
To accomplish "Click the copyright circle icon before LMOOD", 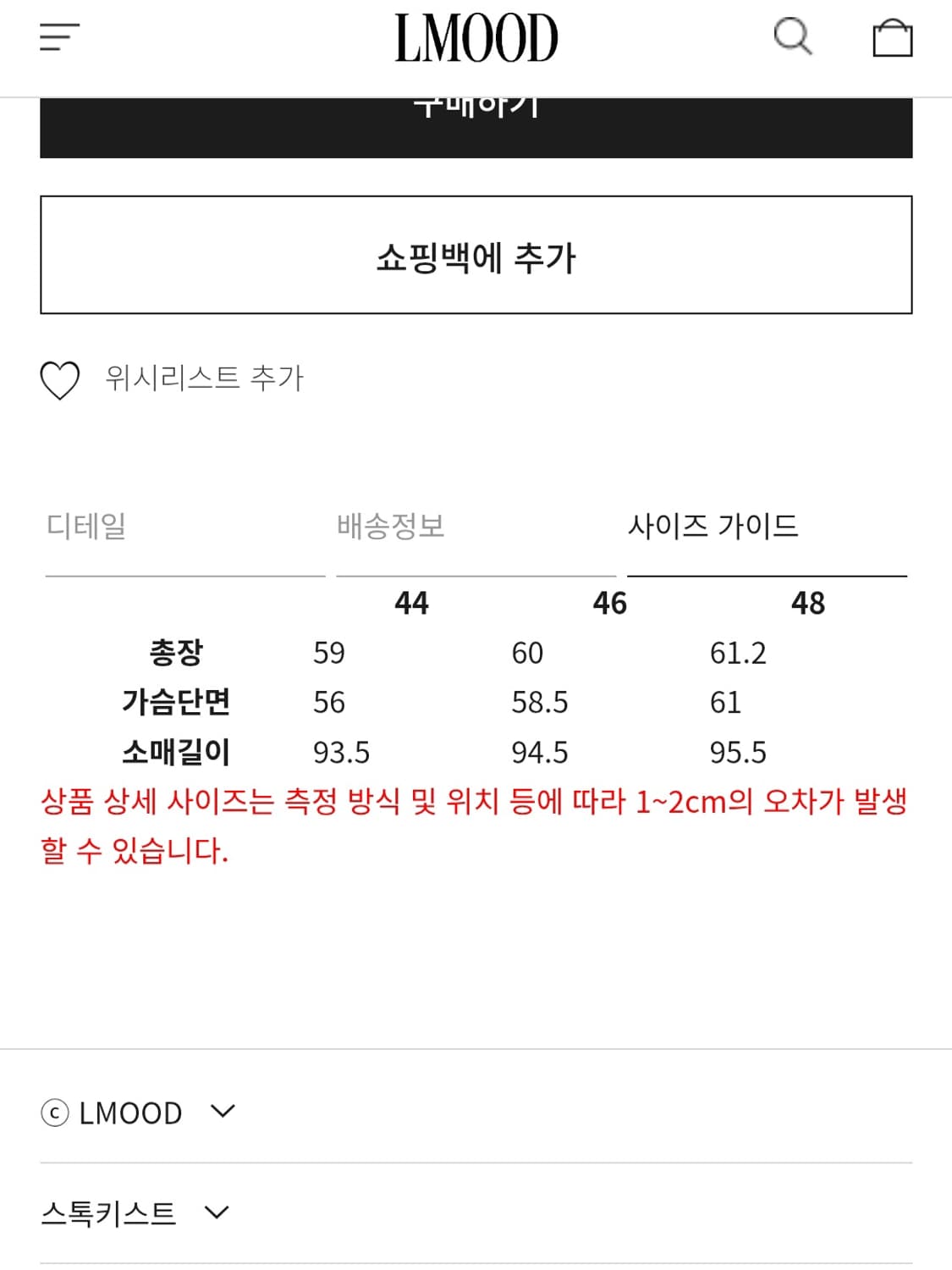I will pos(54,1113).
